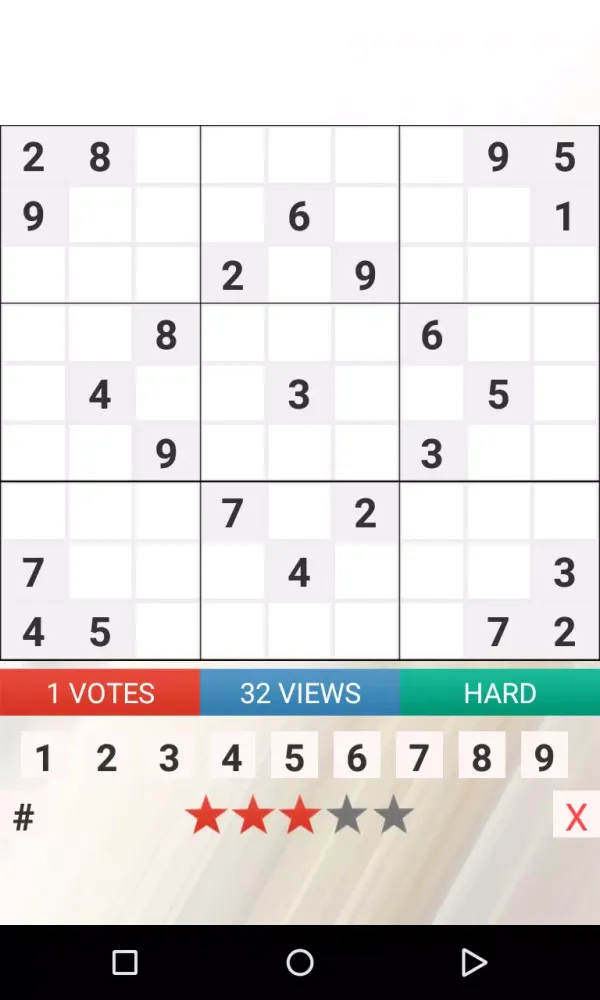Choose digit 6 from the number row
The width and height of the screenshot is (600, 1000).
(357, 757)
